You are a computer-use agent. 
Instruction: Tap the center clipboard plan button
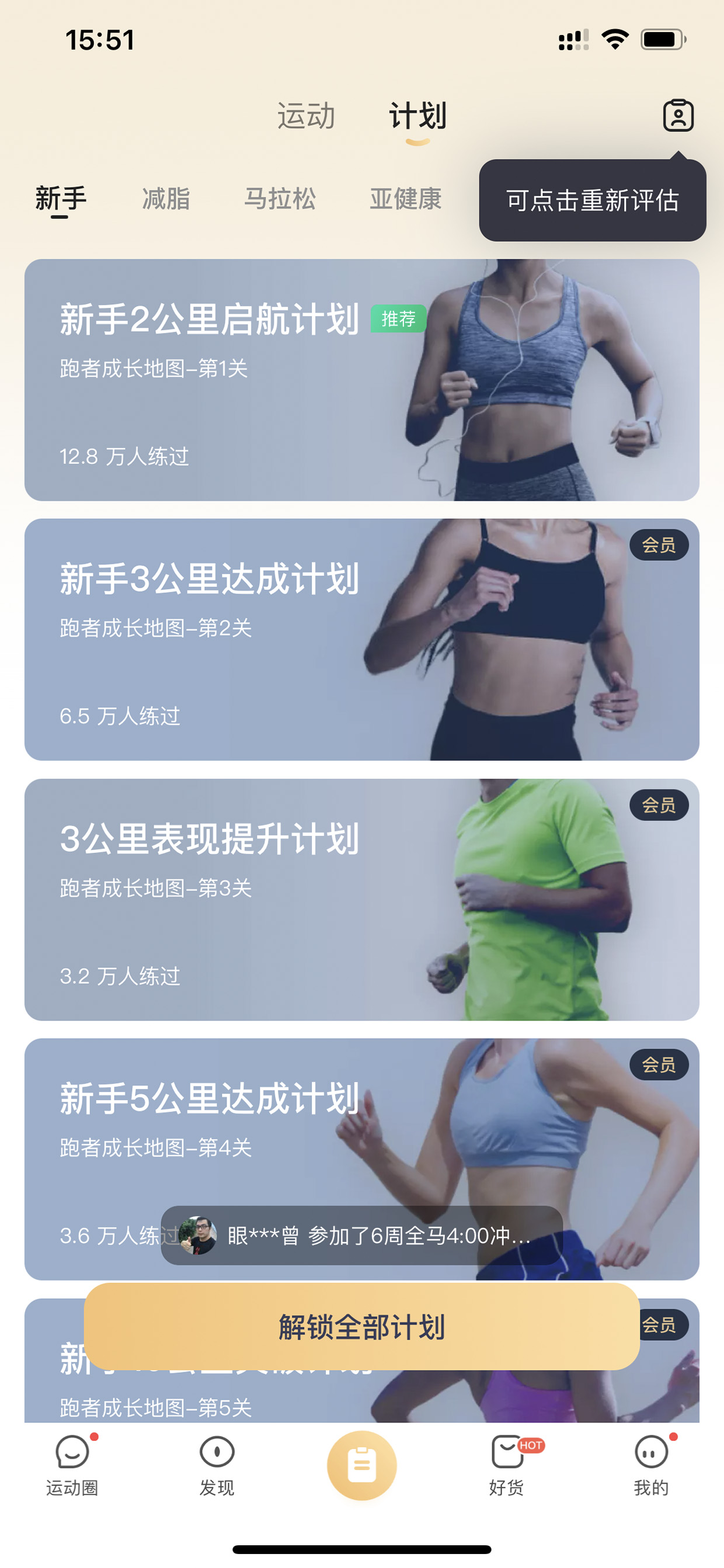point(362,1465)
